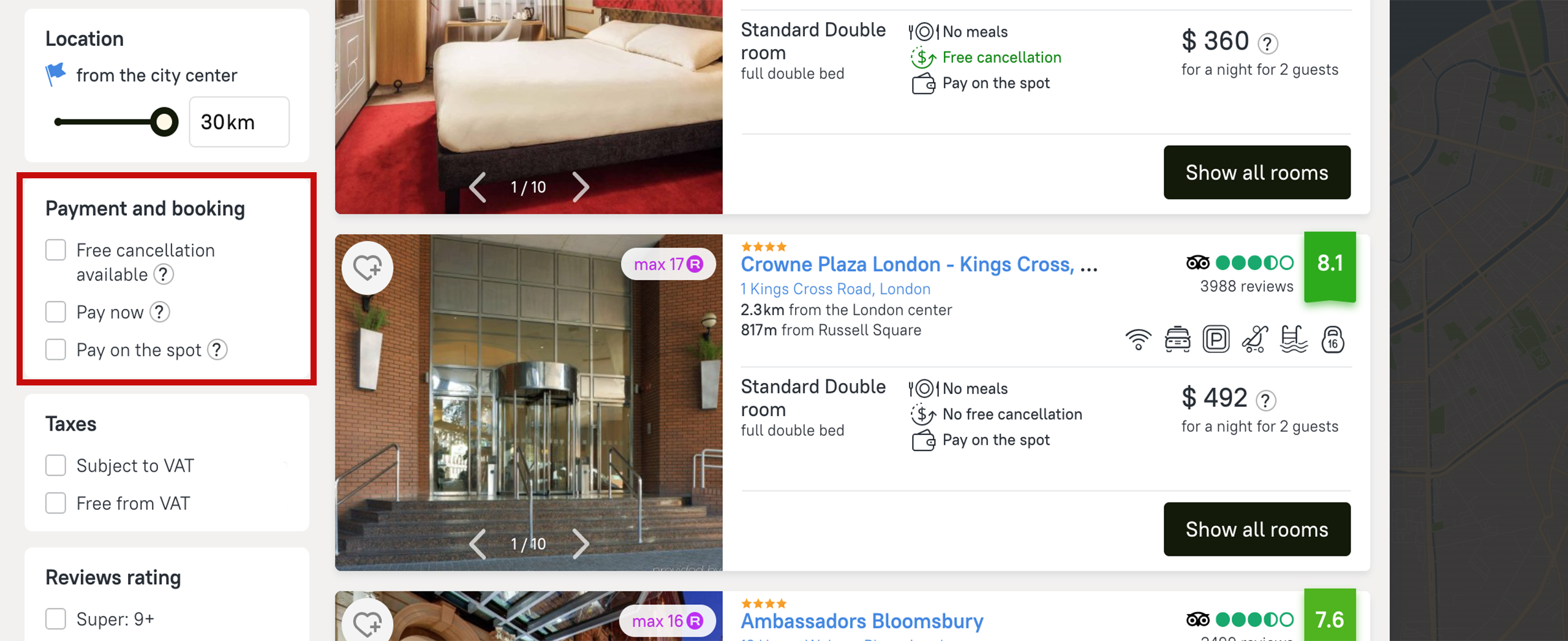The image size is (1568, 641).
Task: Open the help icon next to $492
Action: [x=1265, y=400]
